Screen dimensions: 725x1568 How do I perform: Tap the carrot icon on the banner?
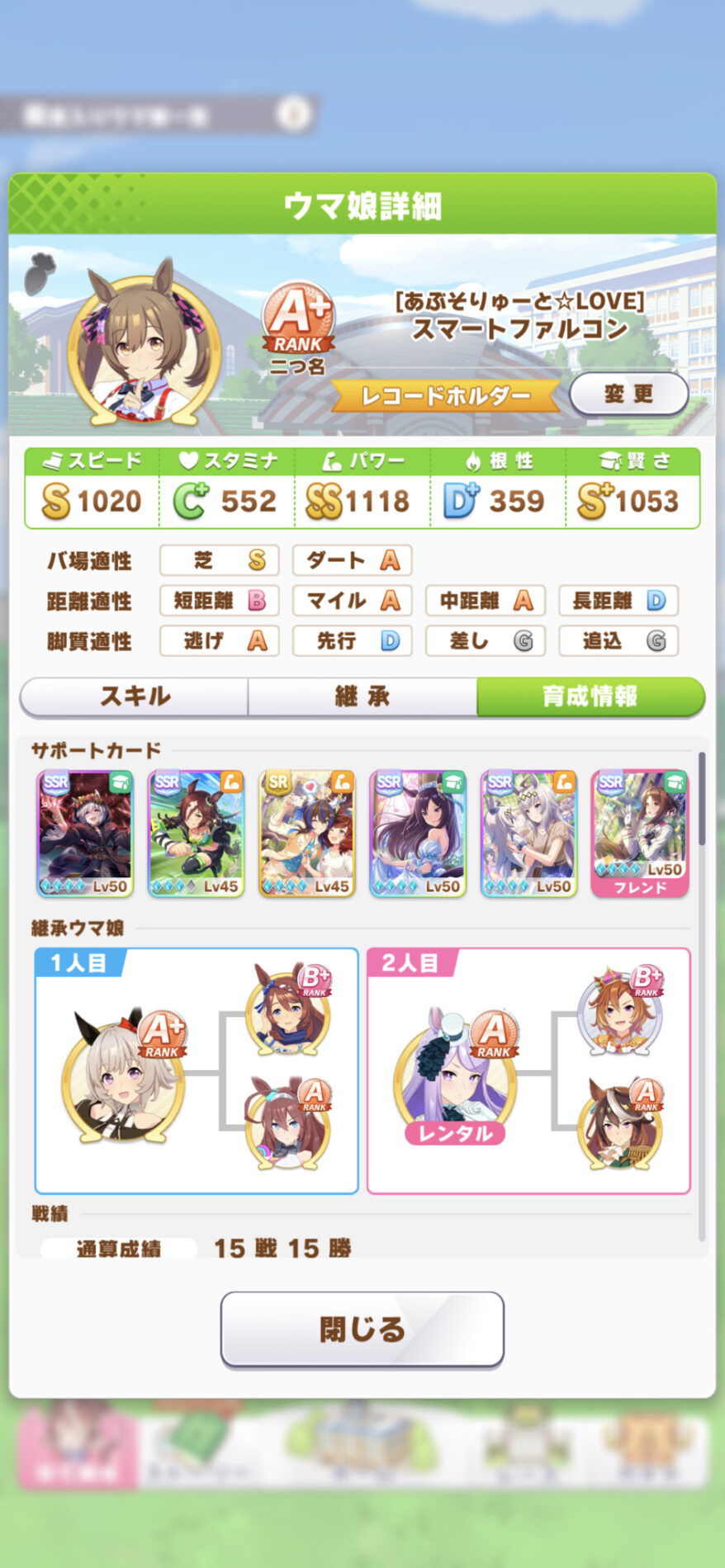(x=37, y=276)
